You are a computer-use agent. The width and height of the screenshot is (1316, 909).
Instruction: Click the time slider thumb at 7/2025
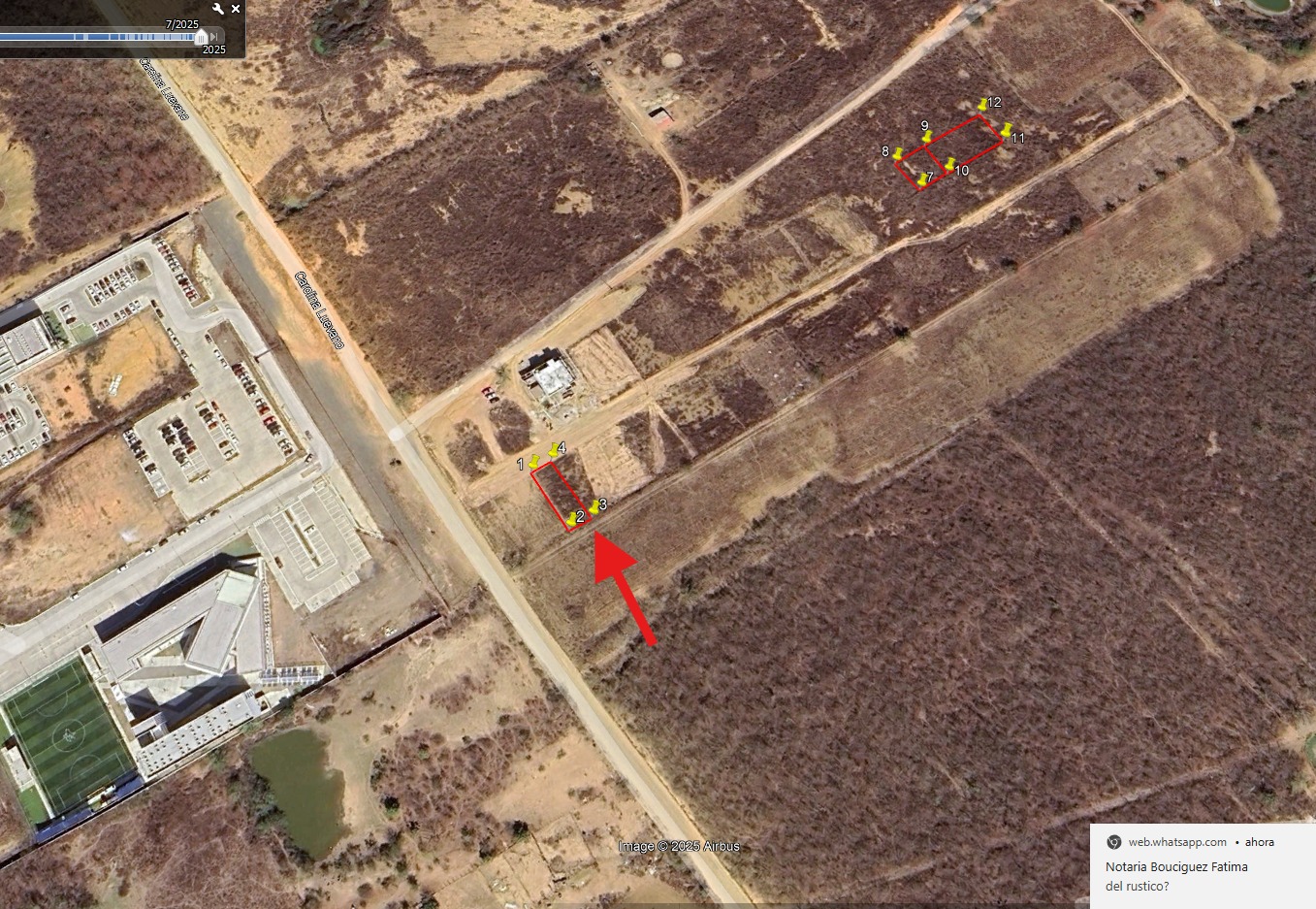[x=201, y=37]
